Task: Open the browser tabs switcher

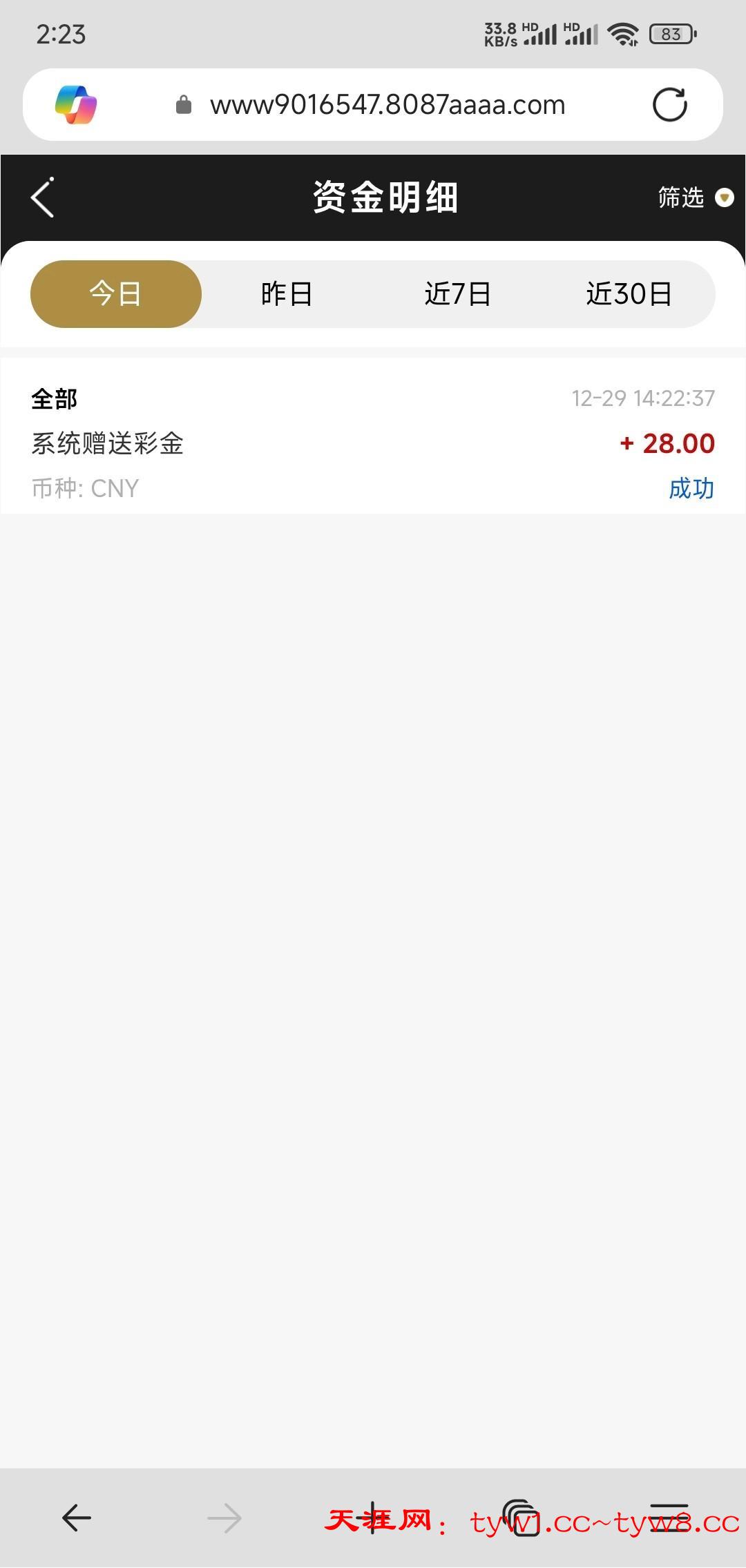Action: point(521,1518)
